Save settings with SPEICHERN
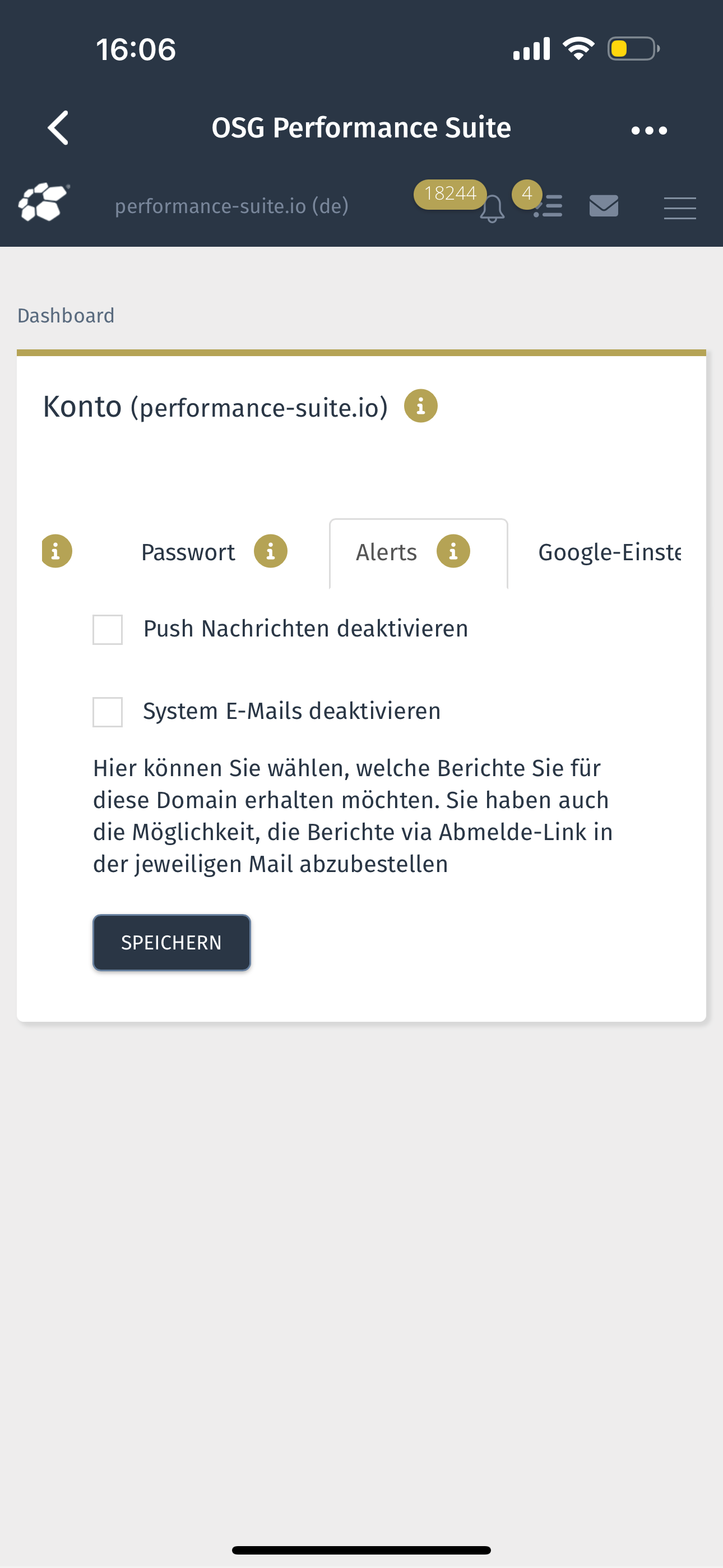The image size is (723, 1568). [172, 942]
